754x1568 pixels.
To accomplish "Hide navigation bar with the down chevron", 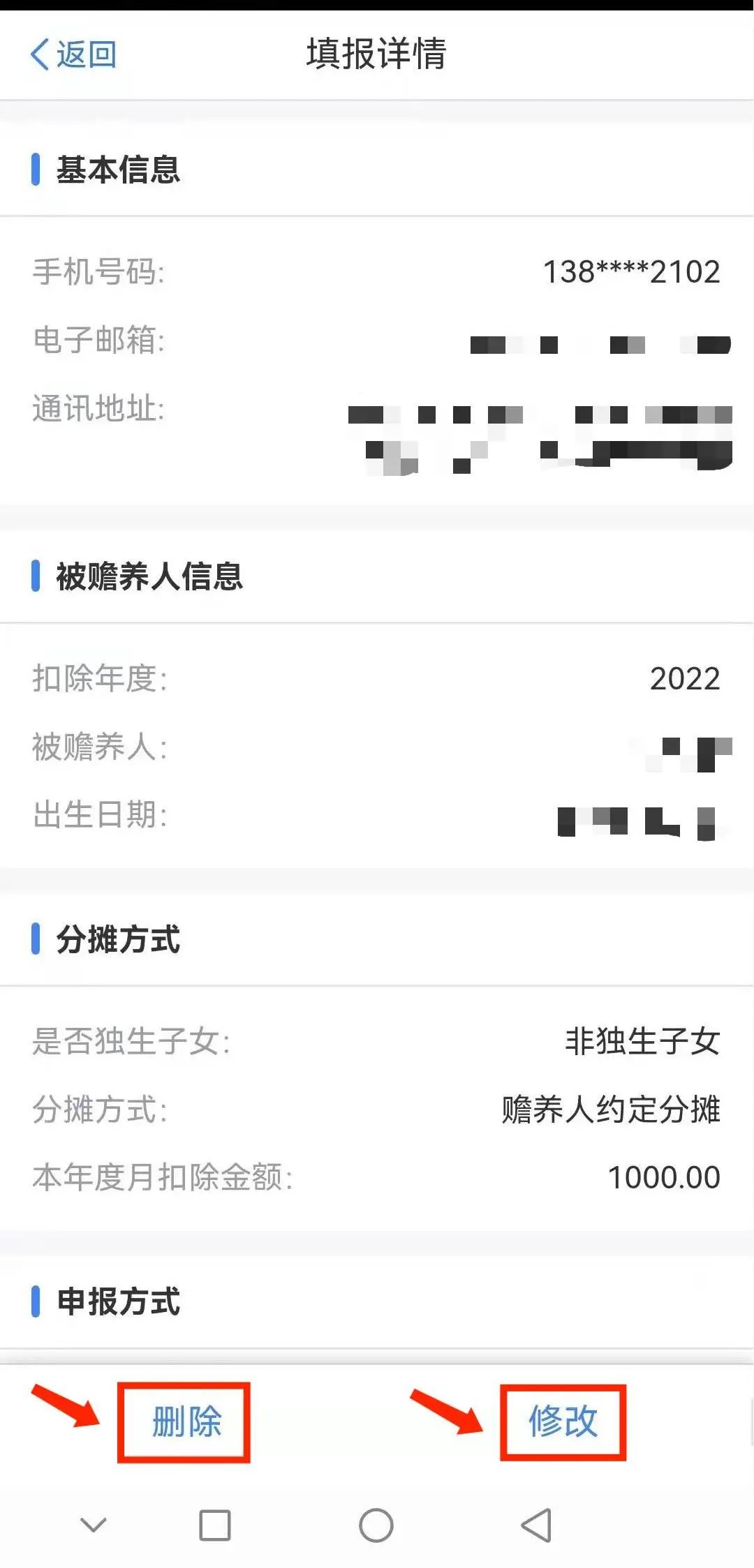I will click(x=94, y=1525).
